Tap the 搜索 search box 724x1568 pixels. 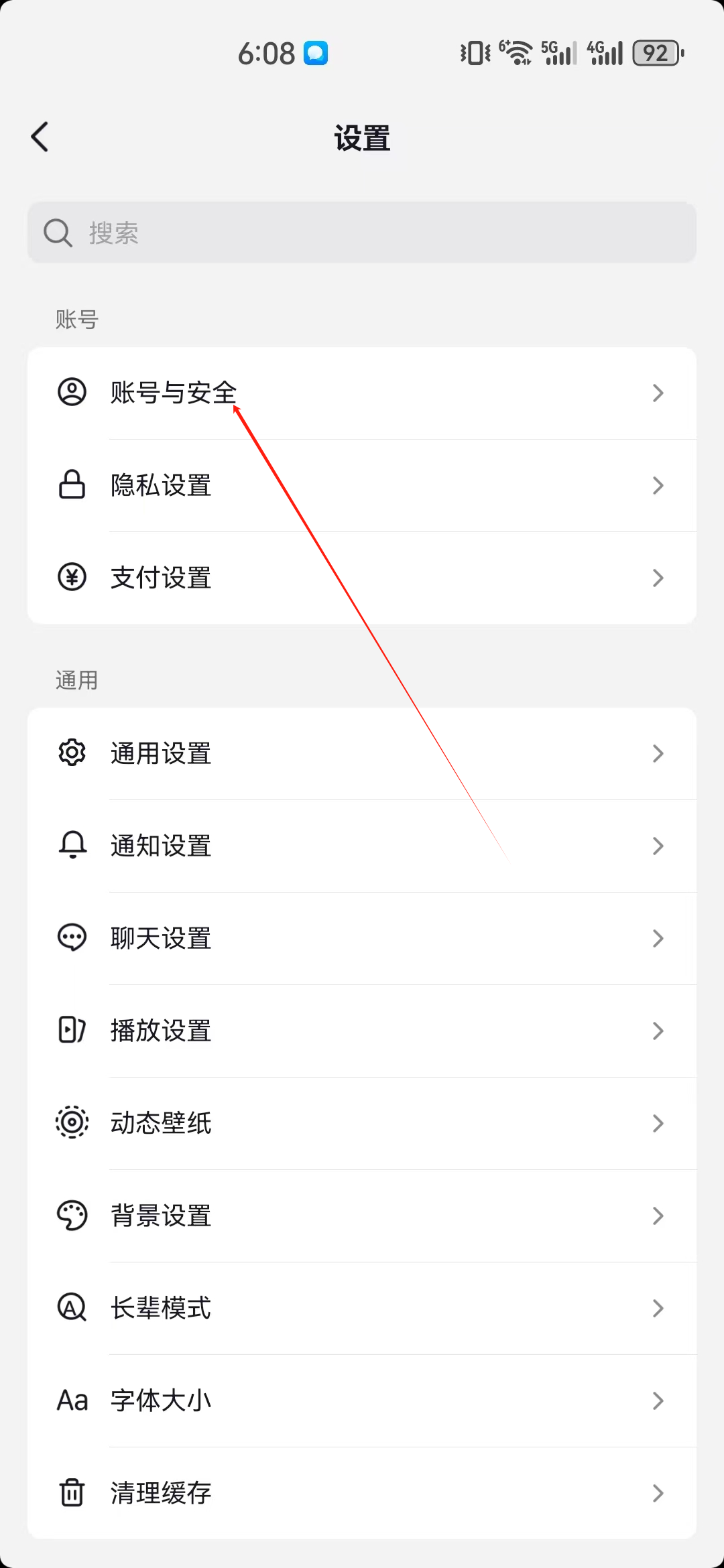[362, 233]
